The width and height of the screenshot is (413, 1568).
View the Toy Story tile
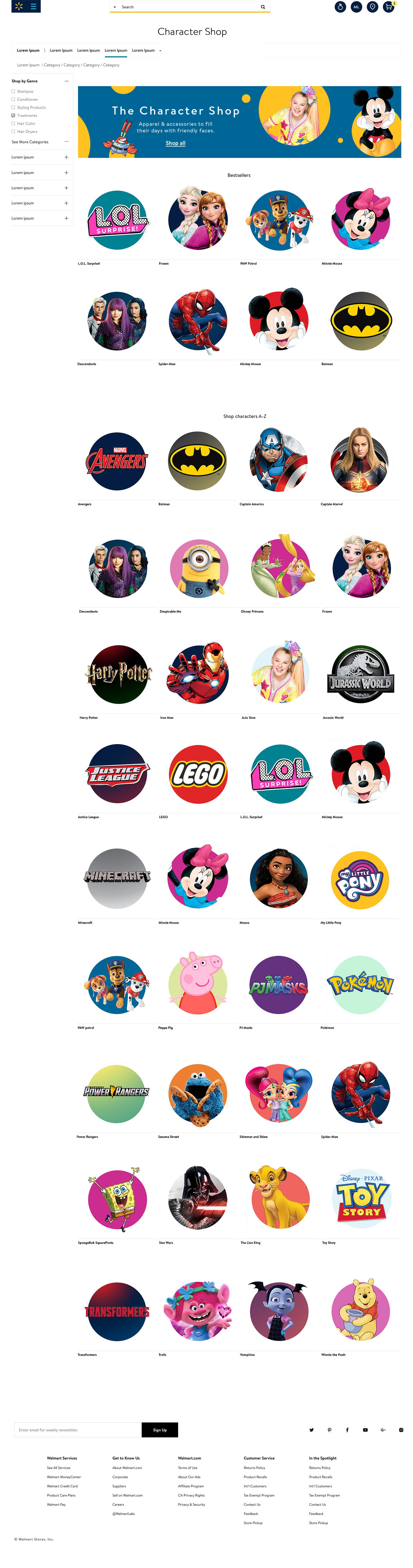click(361, 1198)
